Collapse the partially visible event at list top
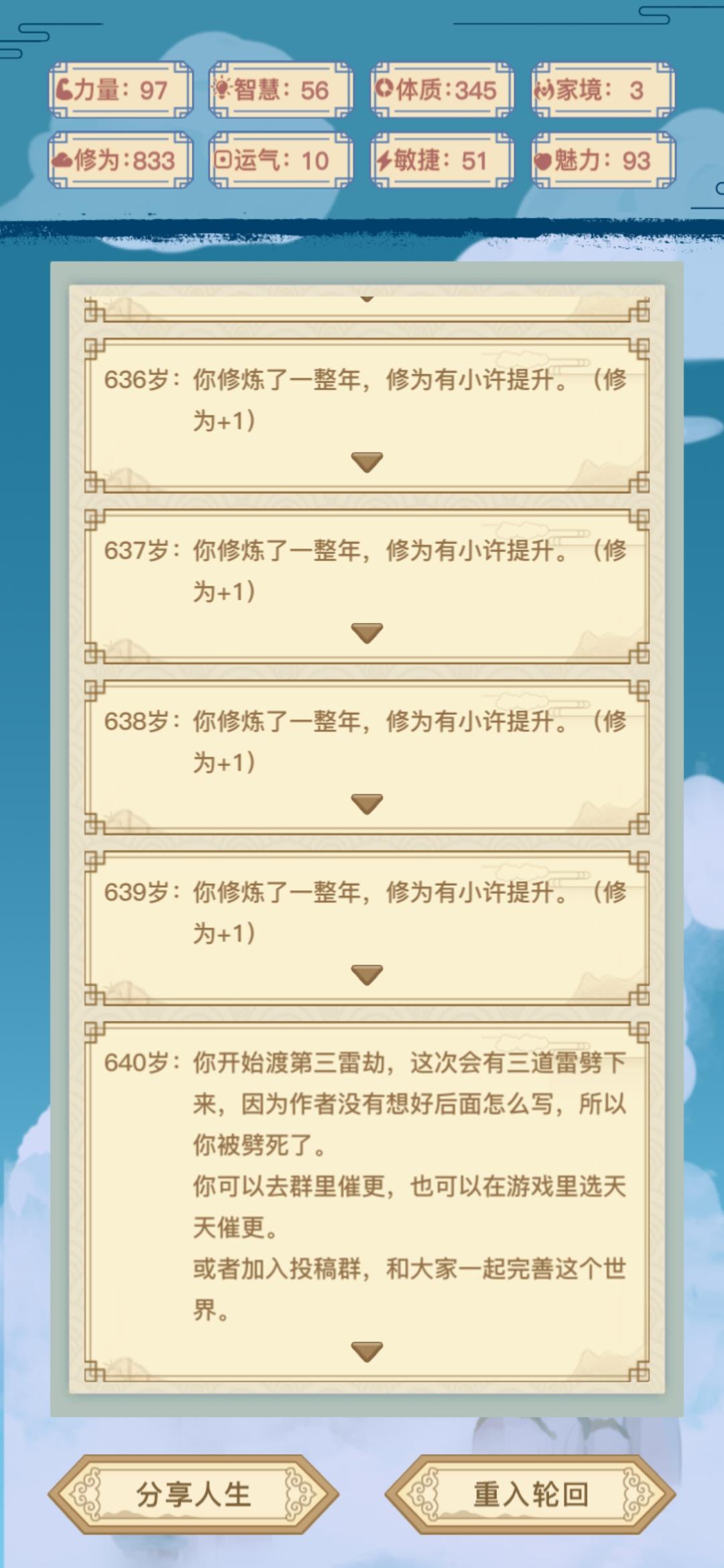 (367, 298)
